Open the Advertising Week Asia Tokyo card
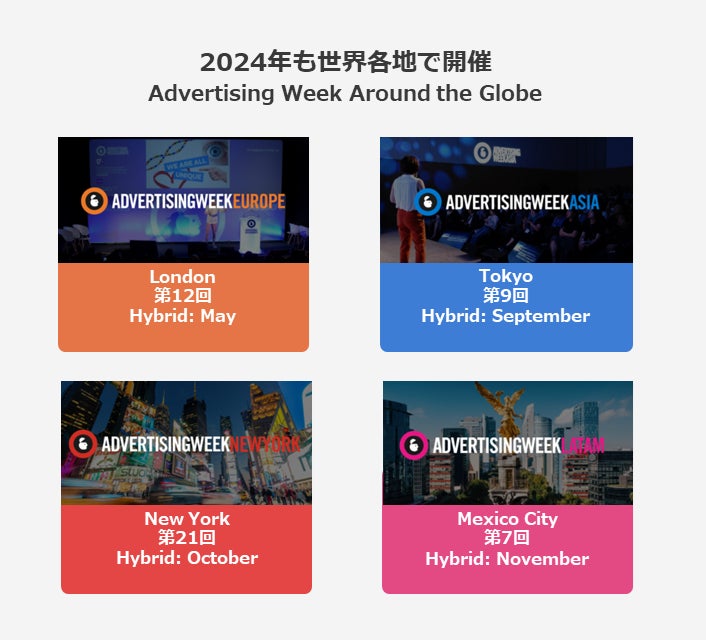 (506, 244)
